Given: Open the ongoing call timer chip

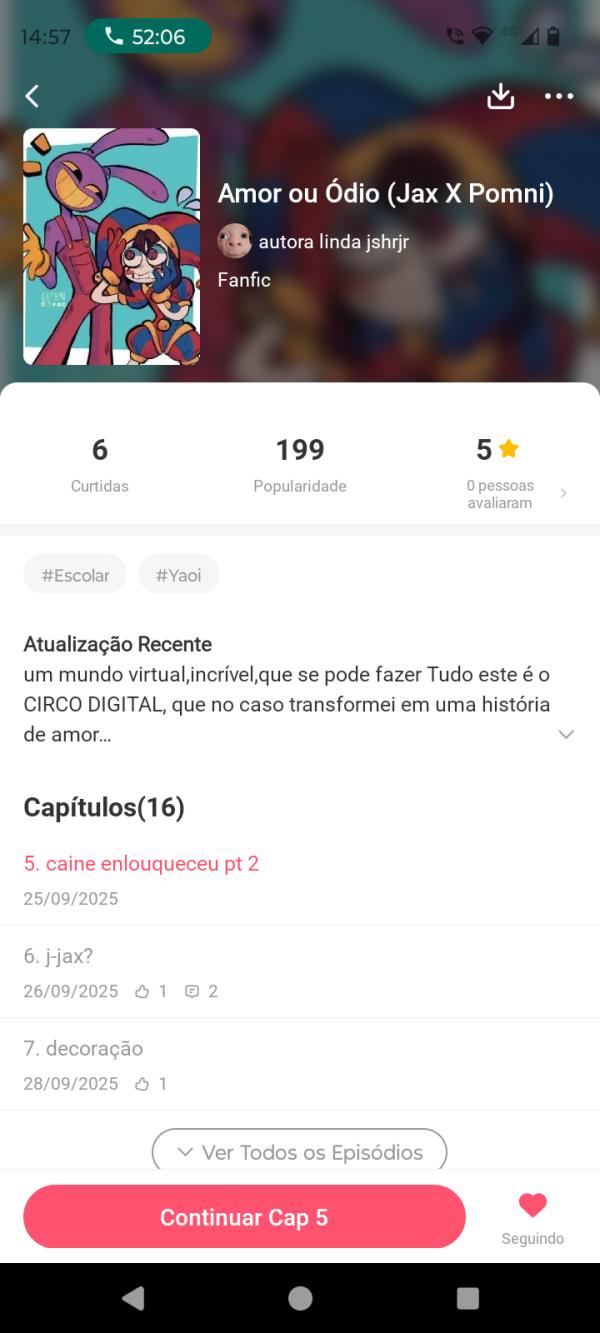Looking at the screenshot, I should [x=148, y=37].
